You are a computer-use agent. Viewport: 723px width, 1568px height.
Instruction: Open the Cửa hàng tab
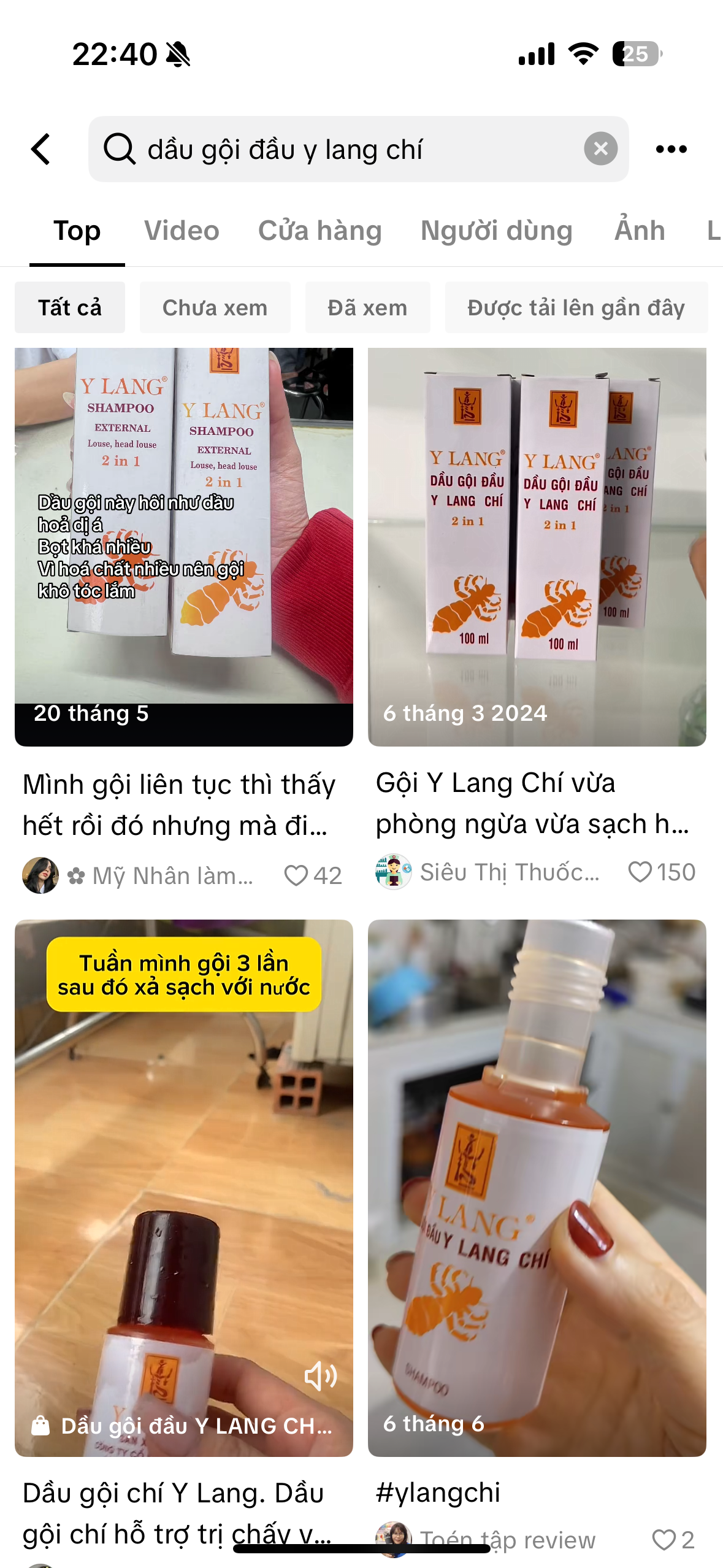click(x=321, y=231)
